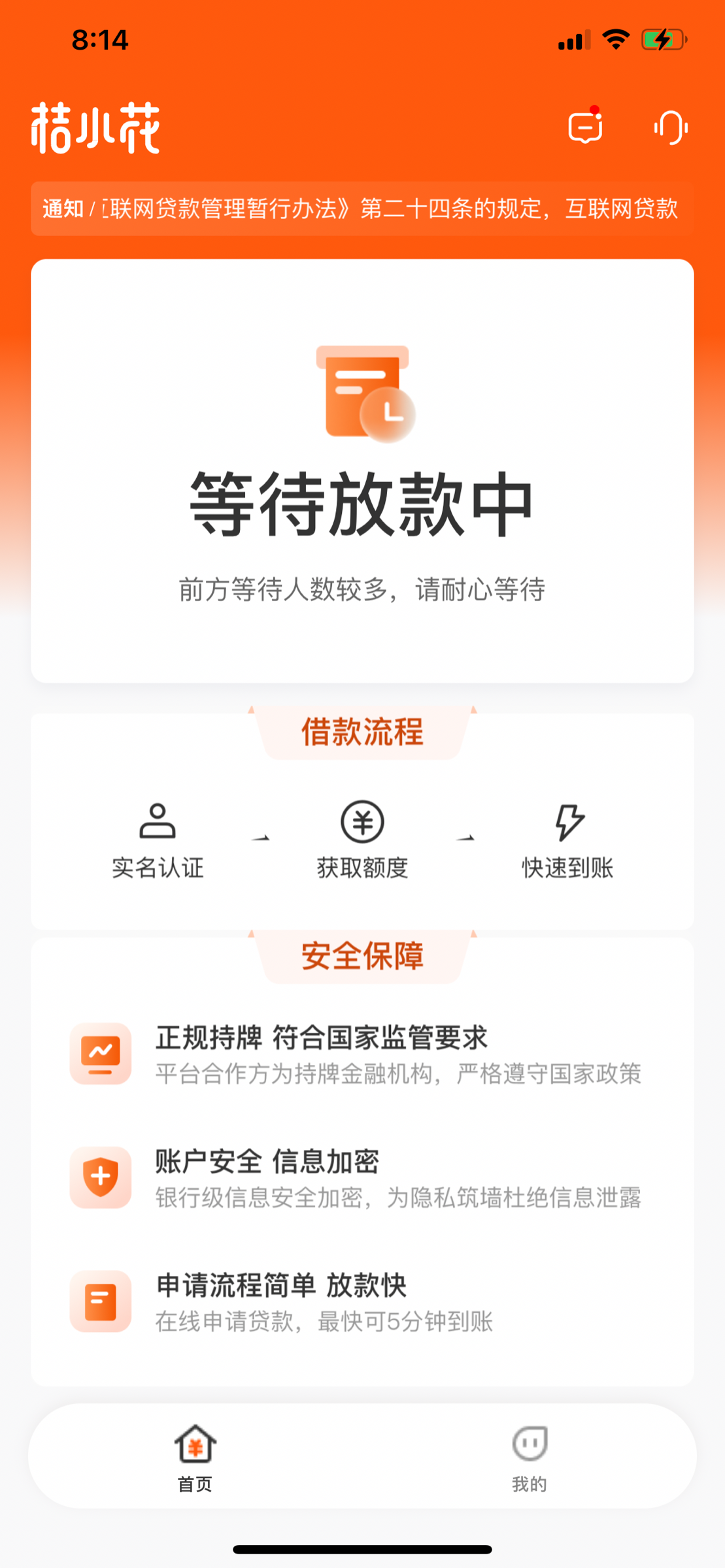Tap the 申请流程简单 document icon
Image resolution: width=725 pixels, height=1568 pixels.
click(x=101, y=1301)
